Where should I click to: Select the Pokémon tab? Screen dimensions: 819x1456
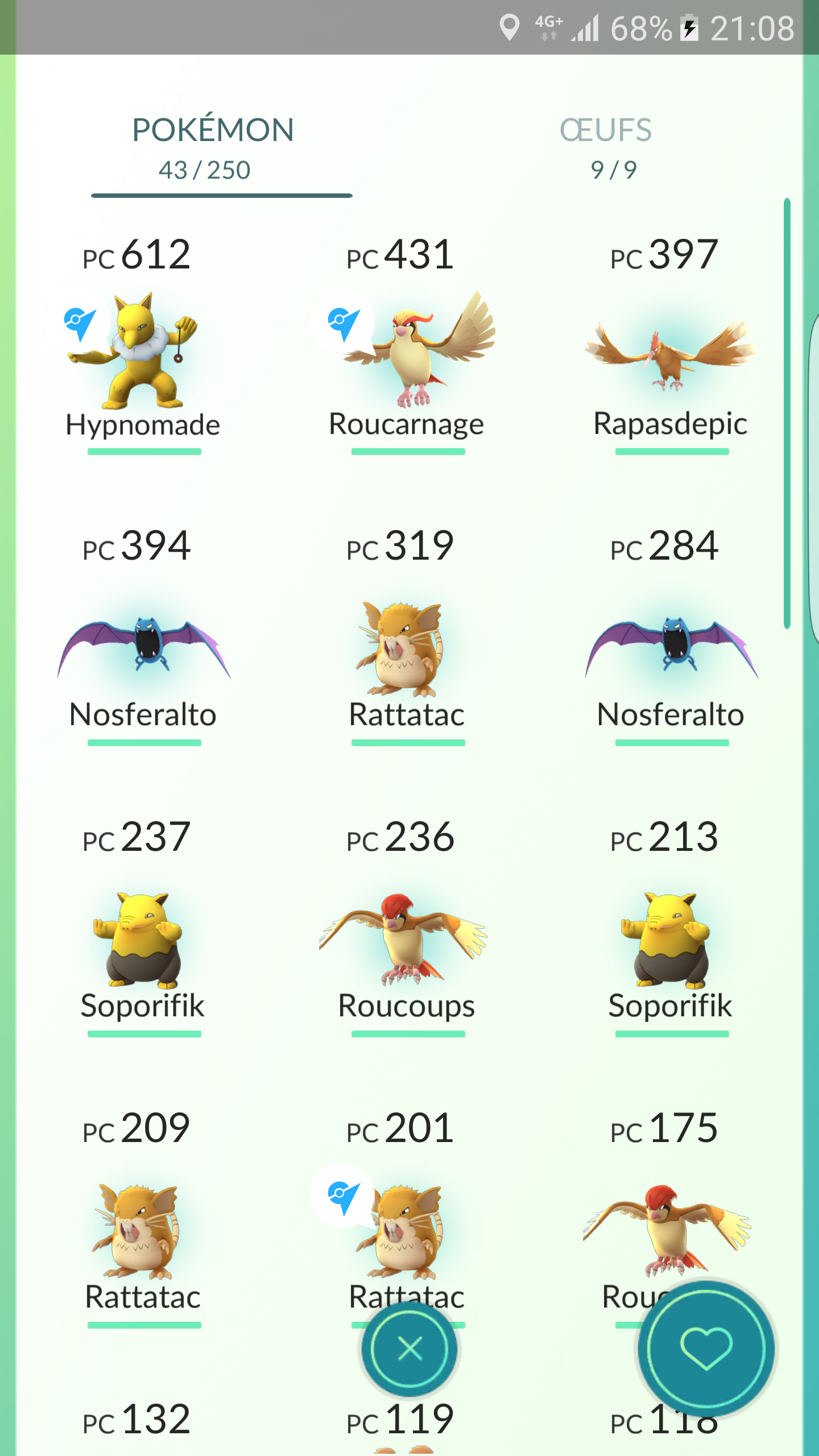[213, 147]
